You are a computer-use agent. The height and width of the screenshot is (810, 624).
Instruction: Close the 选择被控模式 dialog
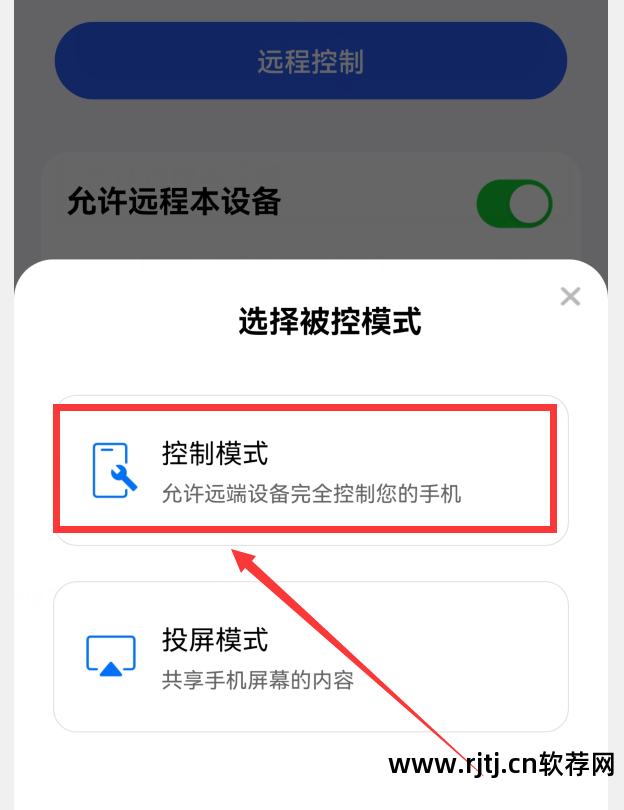coord(570,296)
